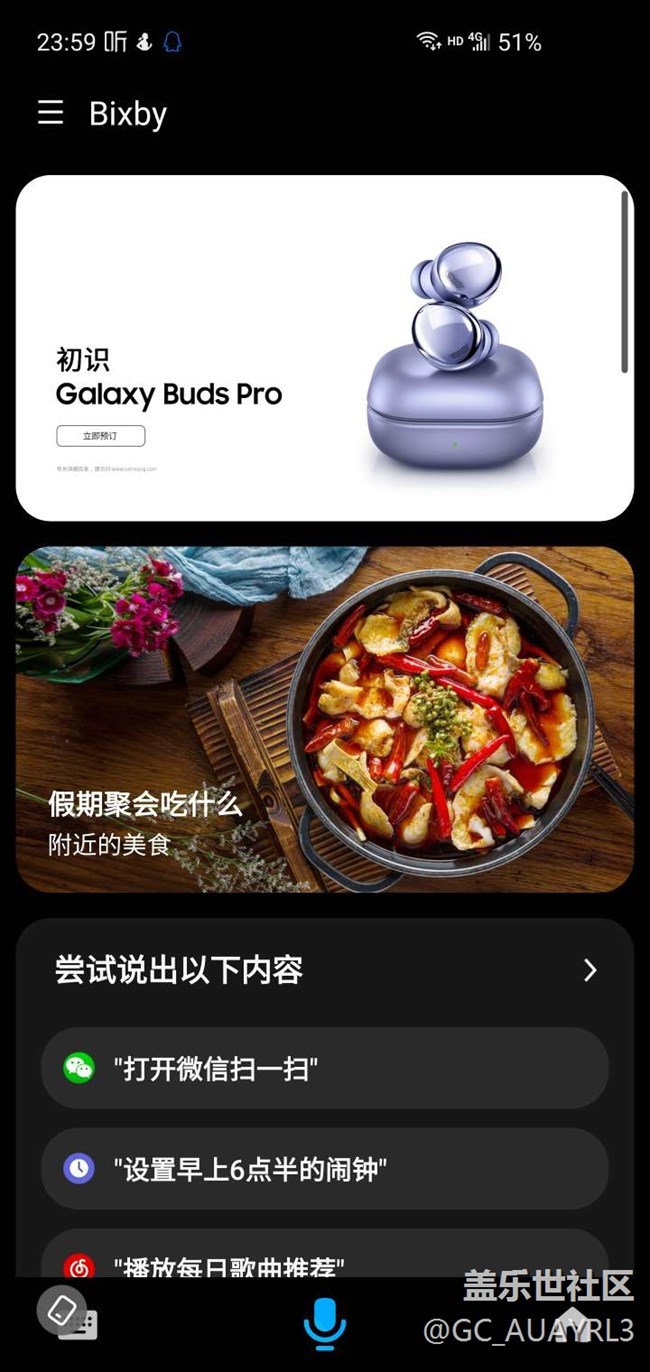
Task: Expand 尝试说出以下内容 with the arrow
Action: click(590, 970)
